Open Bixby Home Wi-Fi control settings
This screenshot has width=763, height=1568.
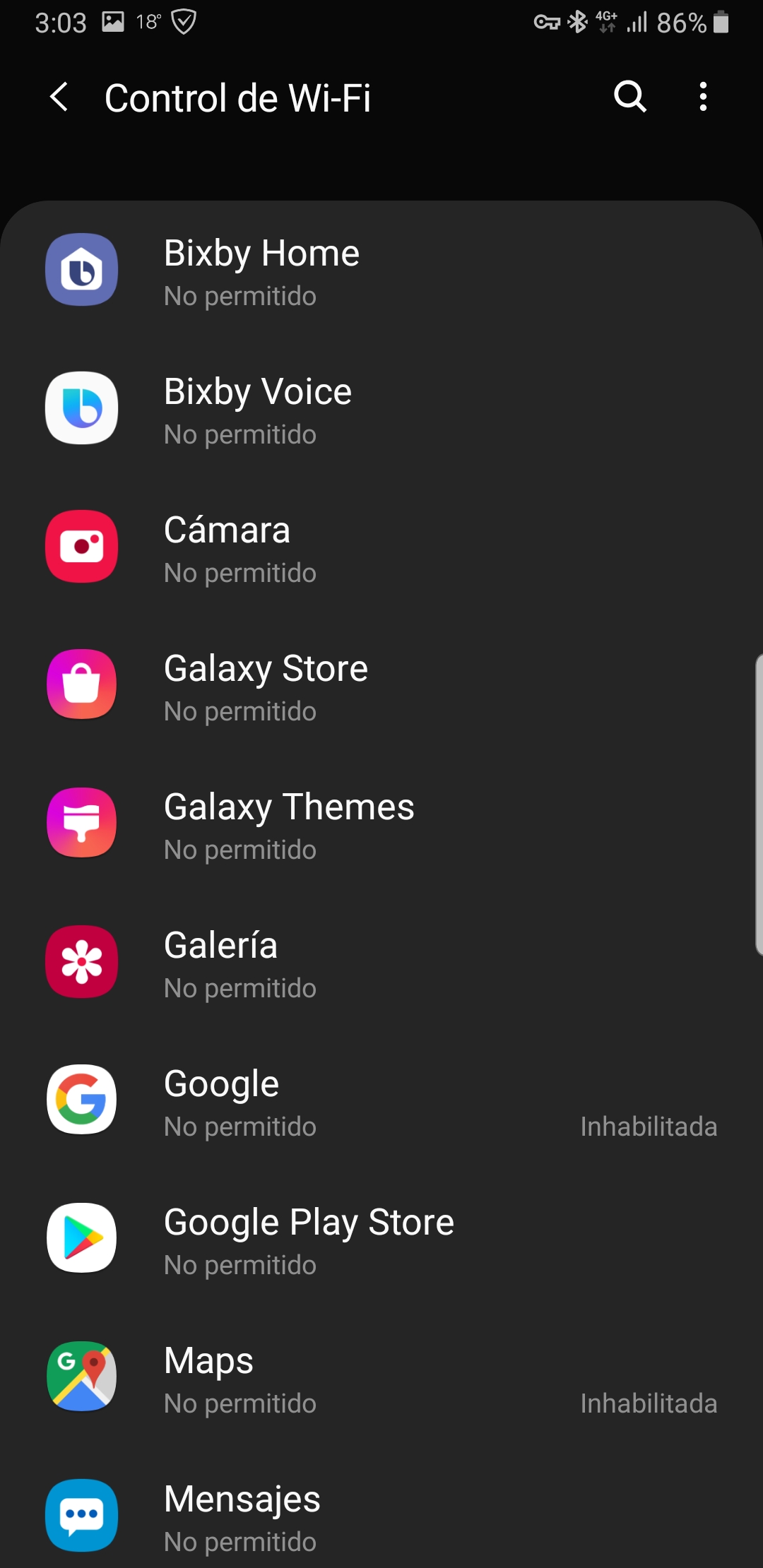[381, 271]
